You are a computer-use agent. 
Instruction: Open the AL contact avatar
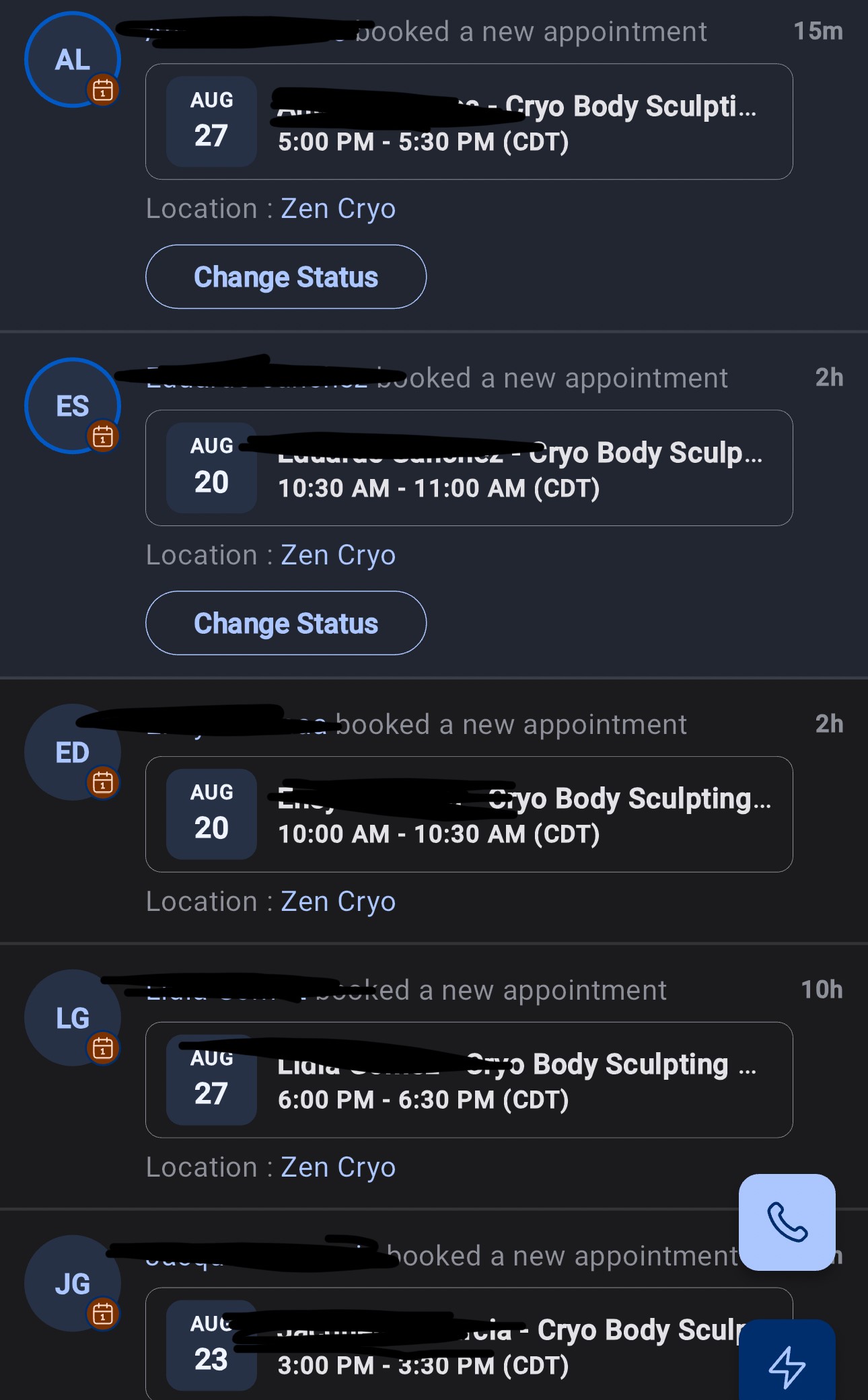pos(72,60)
